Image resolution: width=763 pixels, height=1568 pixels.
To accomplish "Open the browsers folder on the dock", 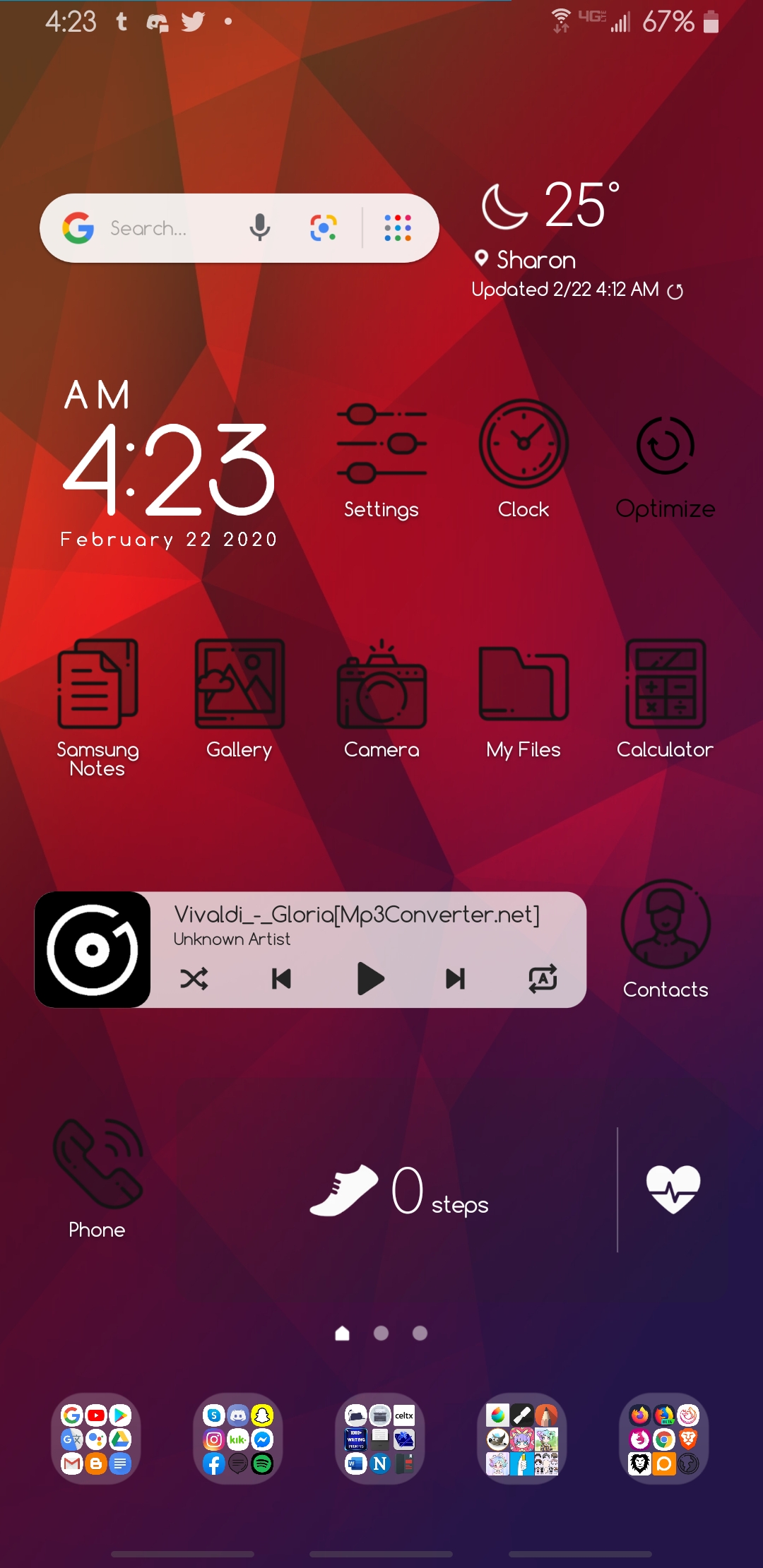I will point(663,1439).
